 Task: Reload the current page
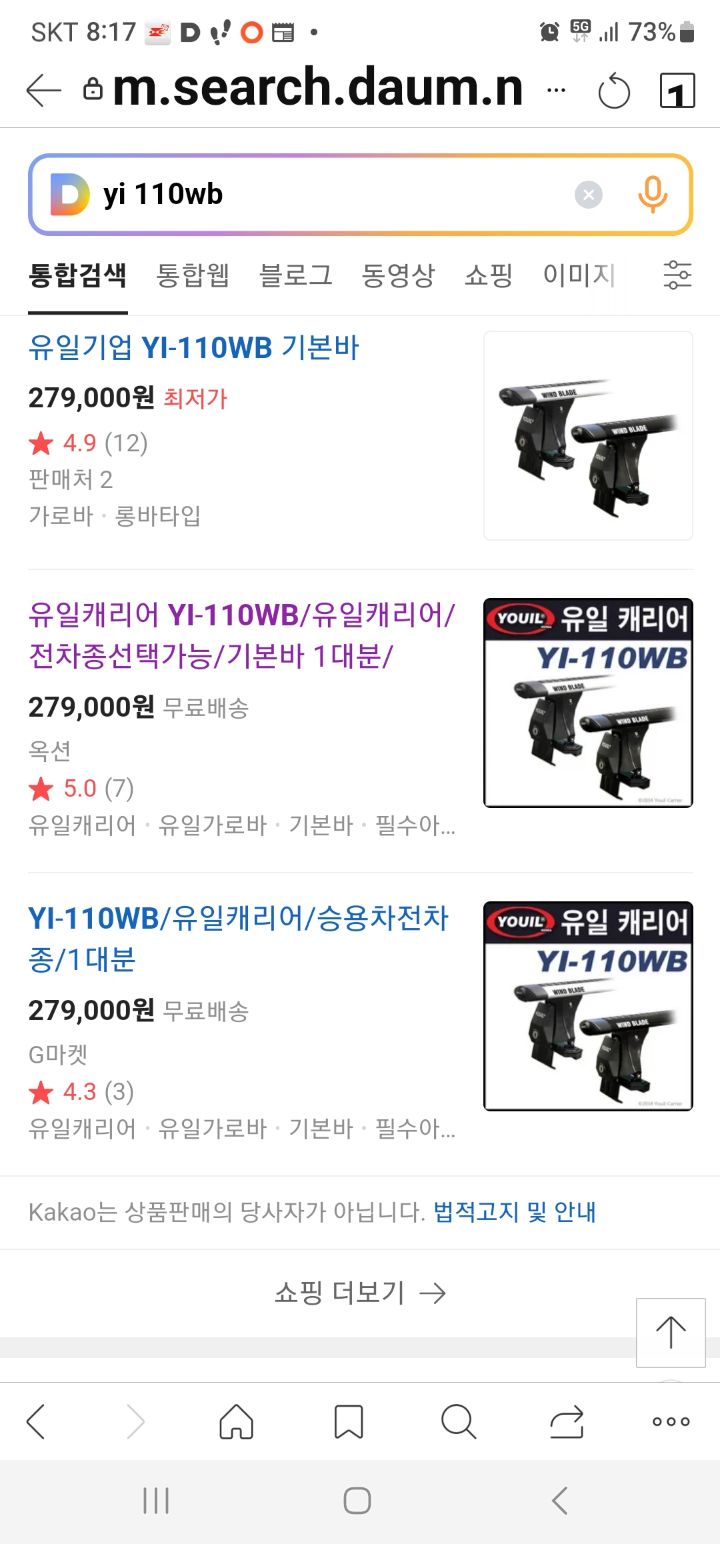click(x=614, y=92)
